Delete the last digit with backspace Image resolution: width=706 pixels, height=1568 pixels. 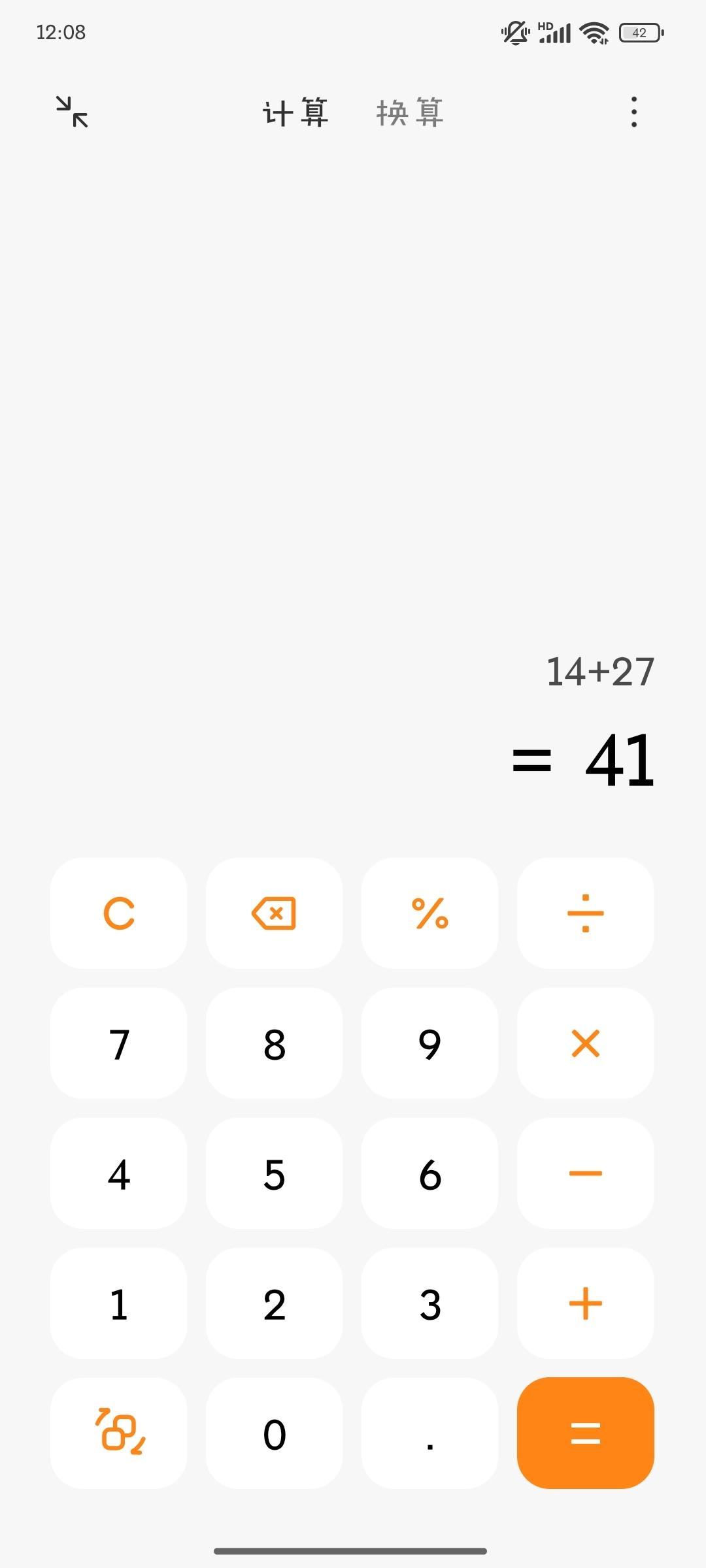click(274, 913)
